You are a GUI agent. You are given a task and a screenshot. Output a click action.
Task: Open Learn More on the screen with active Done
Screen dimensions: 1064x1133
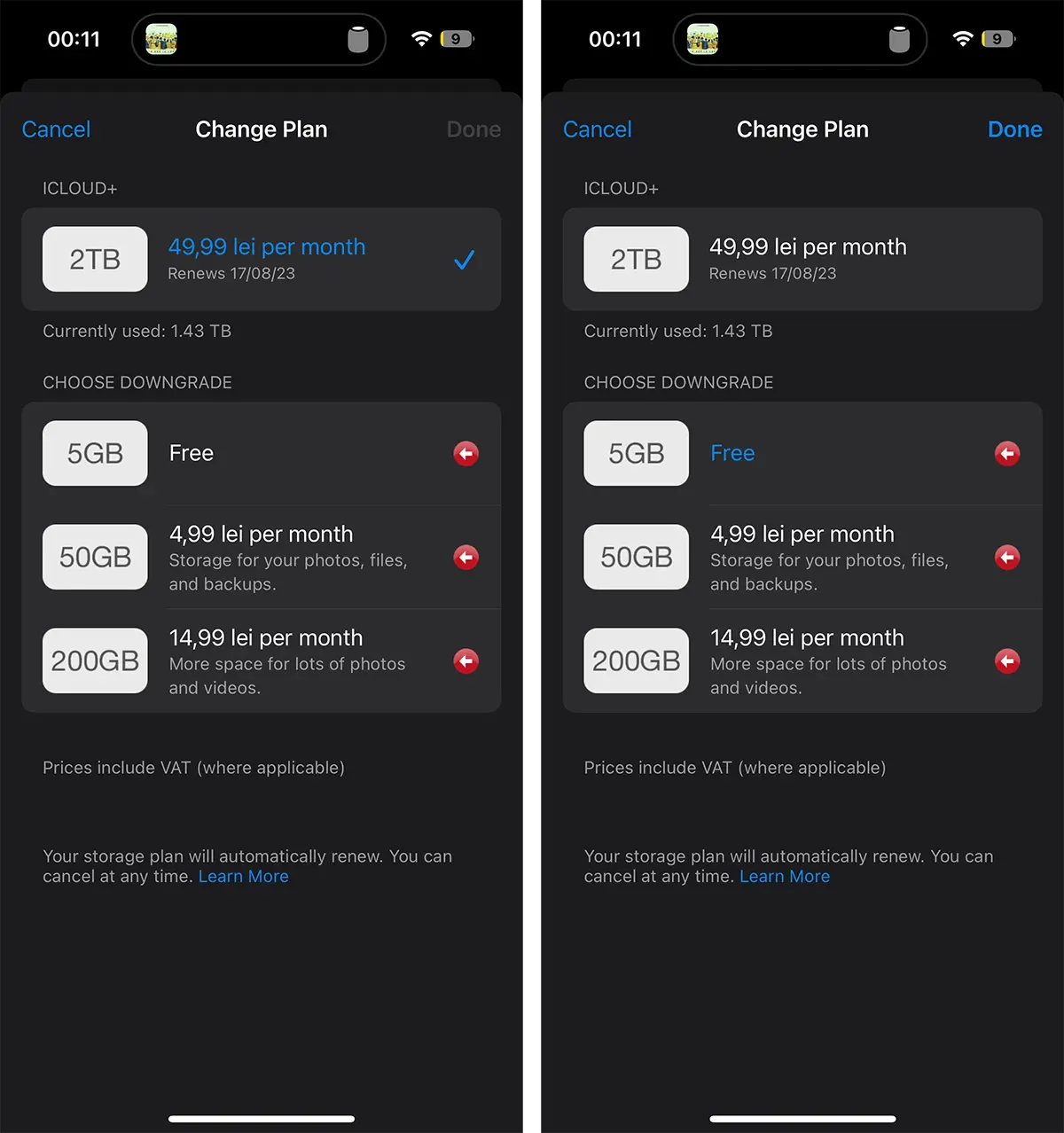coord(784,877)
